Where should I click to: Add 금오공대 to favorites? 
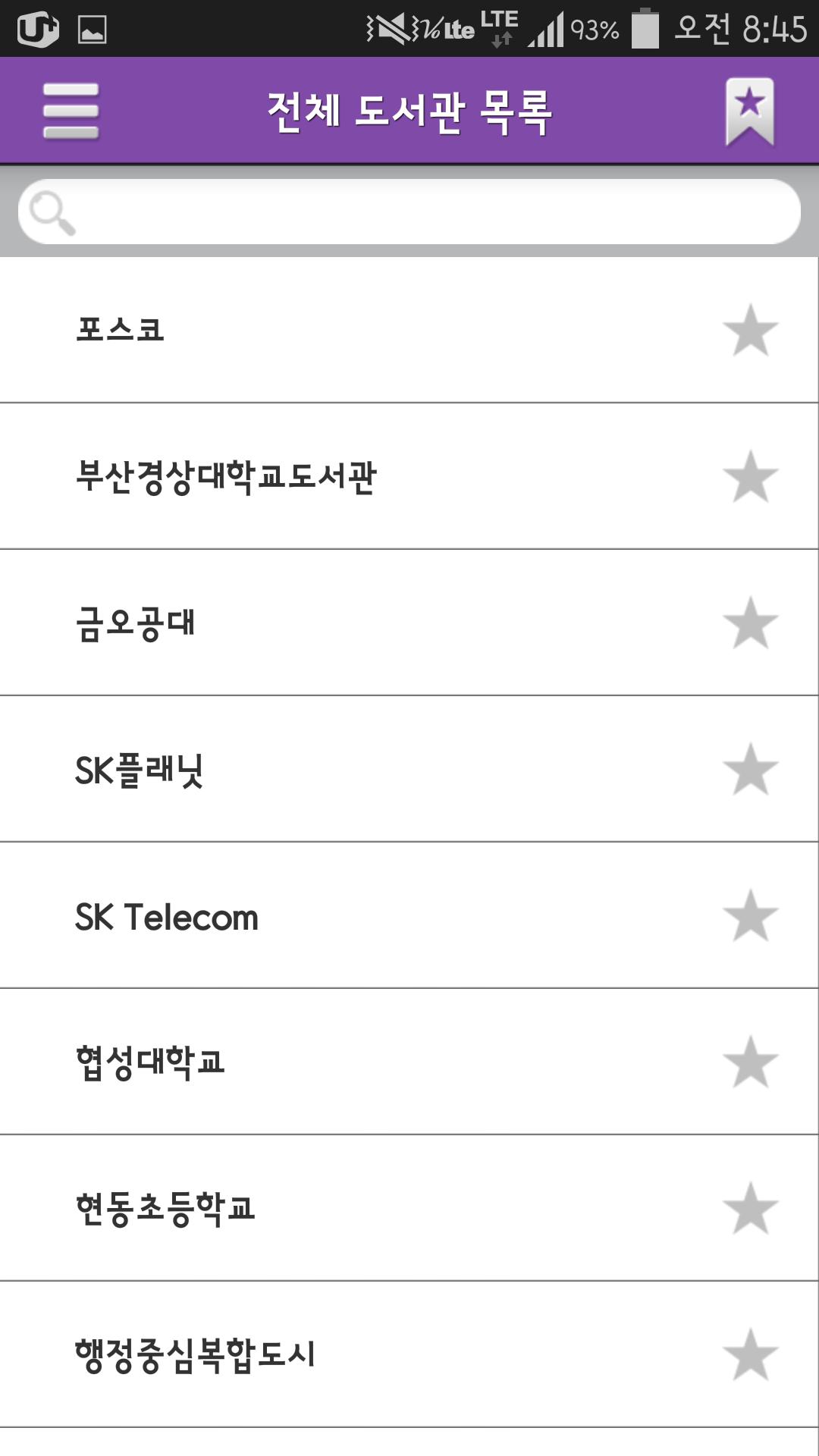(x=751, y=623)
